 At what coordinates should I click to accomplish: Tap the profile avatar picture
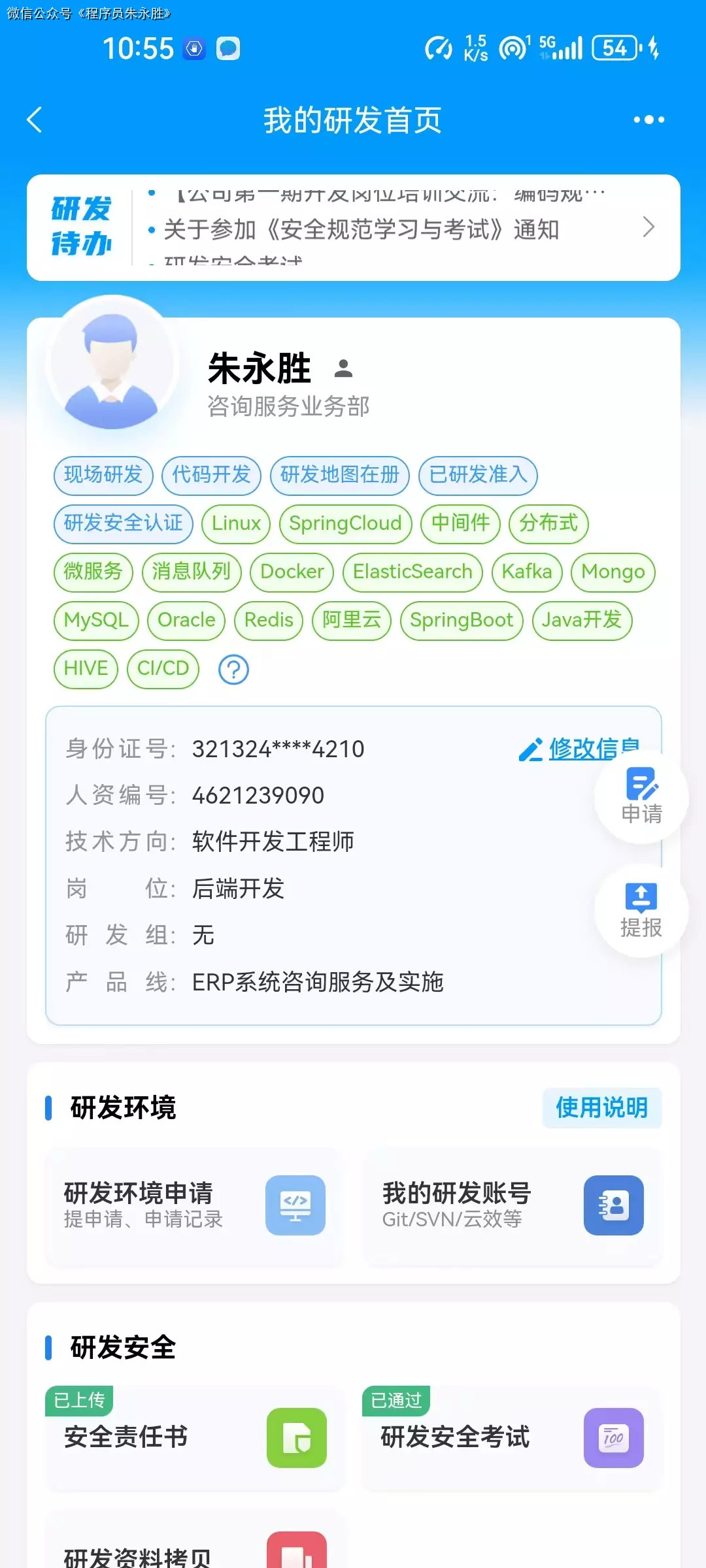pos(112,364)
